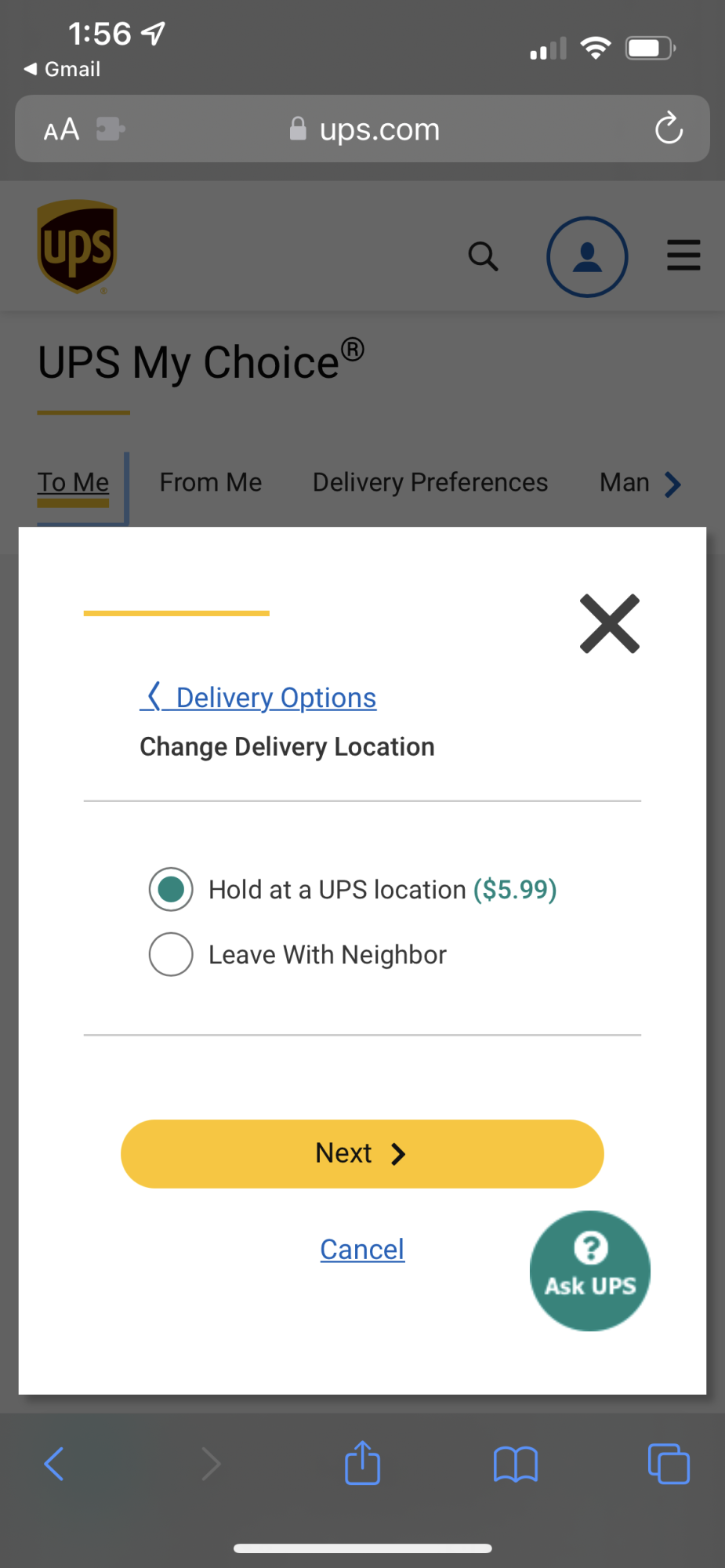Open the UPS search icon
Viewport: 725px width, 1568px height.
483,256
